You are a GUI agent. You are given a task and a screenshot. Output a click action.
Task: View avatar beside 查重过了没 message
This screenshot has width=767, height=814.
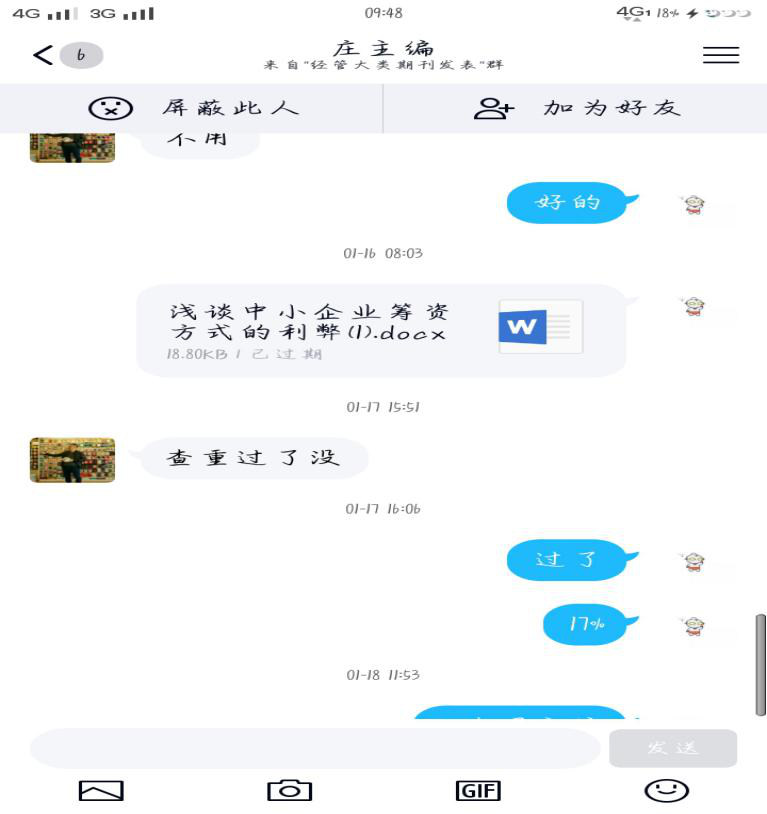[72, 460]
